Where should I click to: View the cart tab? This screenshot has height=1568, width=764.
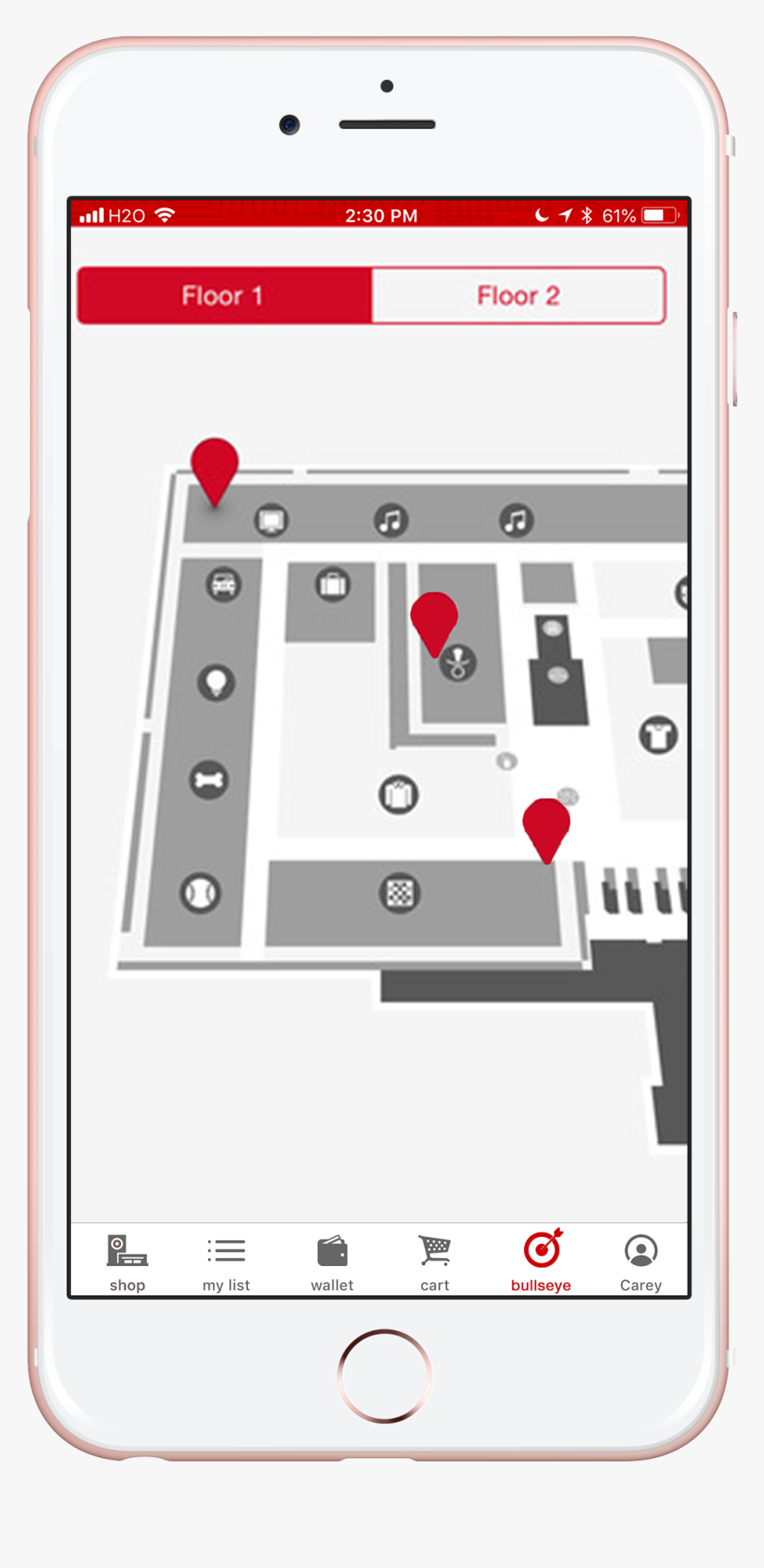[x=434, y=1262]
